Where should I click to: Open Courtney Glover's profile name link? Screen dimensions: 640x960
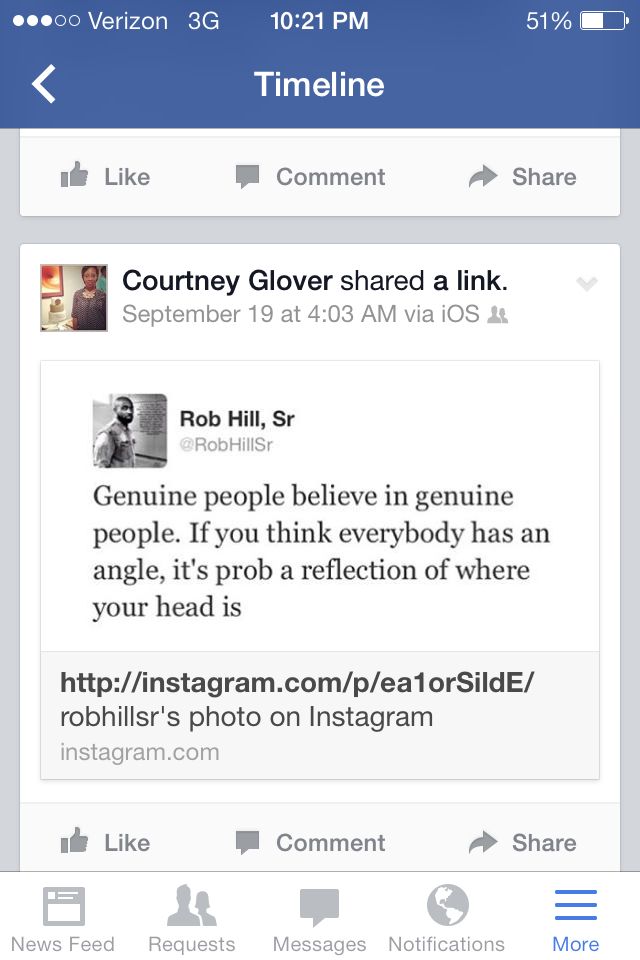point(227,282)
